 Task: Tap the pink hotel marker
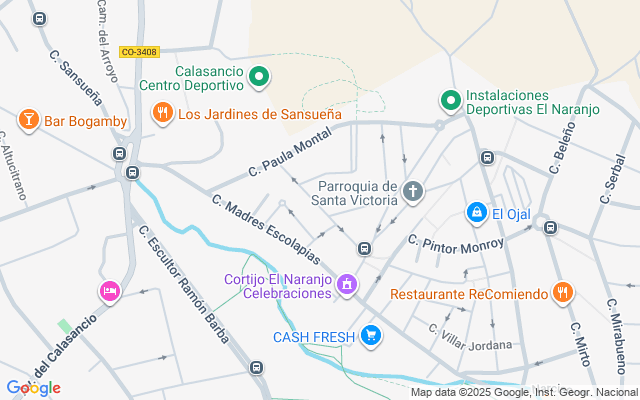click(x=109, y=291)
